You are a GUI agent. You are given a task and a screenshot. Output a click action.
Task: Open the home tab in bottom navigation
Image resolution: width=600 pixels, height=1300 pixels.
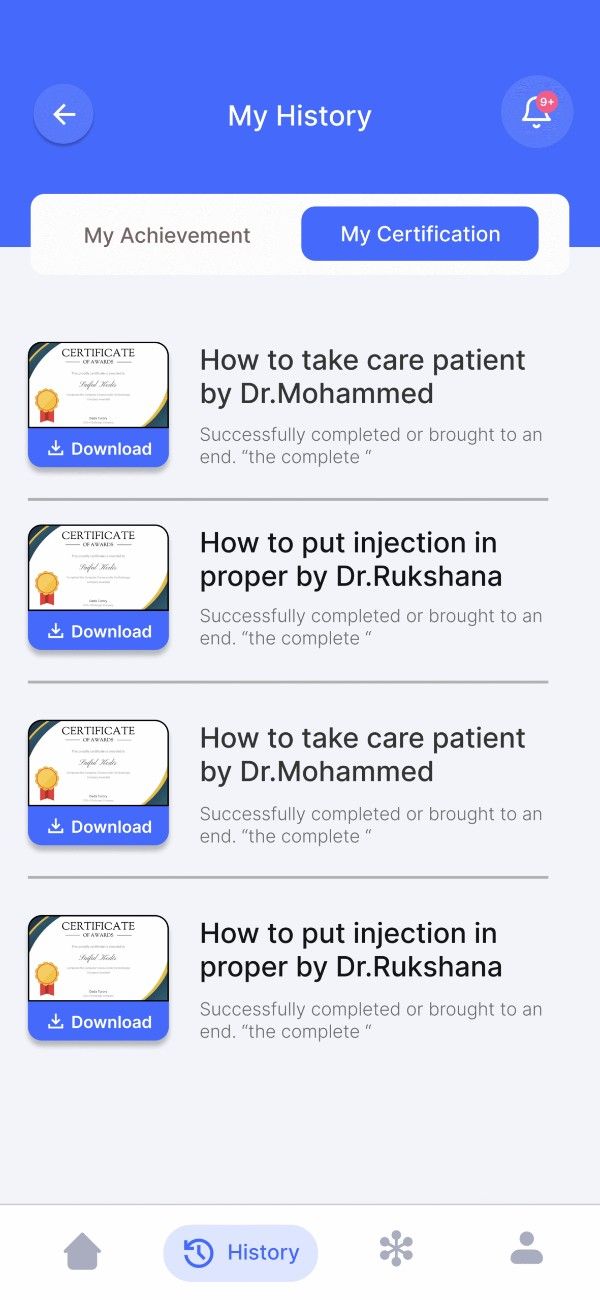pyautogui.click(x=82, y=1251)
